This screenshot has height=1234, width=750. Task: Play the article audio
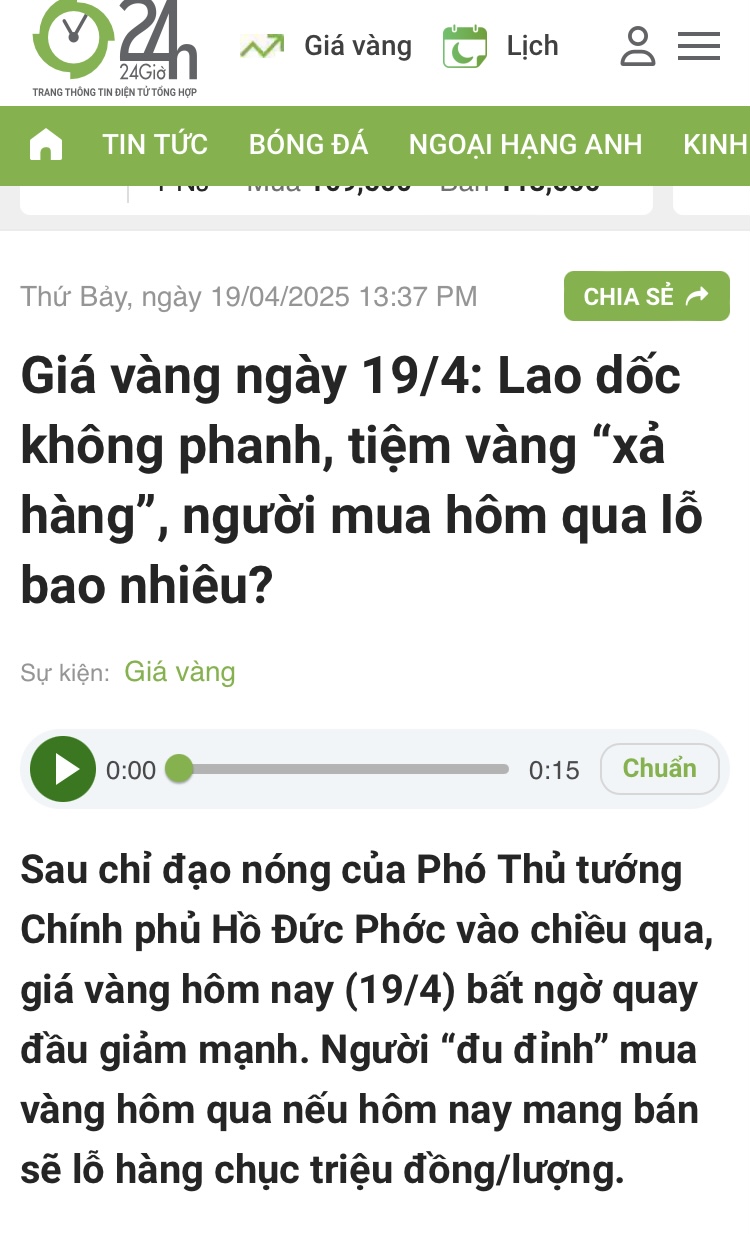(x=63, y=769)
